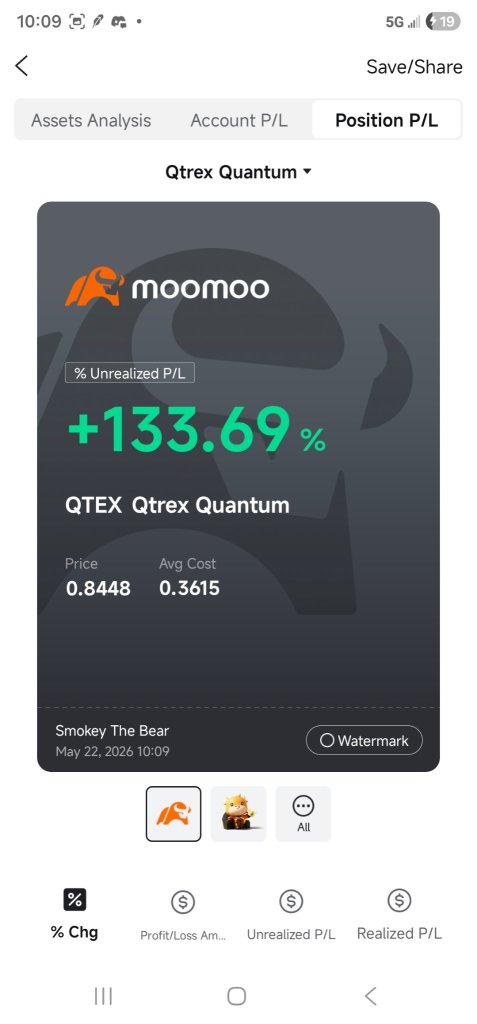Choose the mascot card template
Image resolution: width=477 pixels, height=1024 pixels.
(238, 814)
